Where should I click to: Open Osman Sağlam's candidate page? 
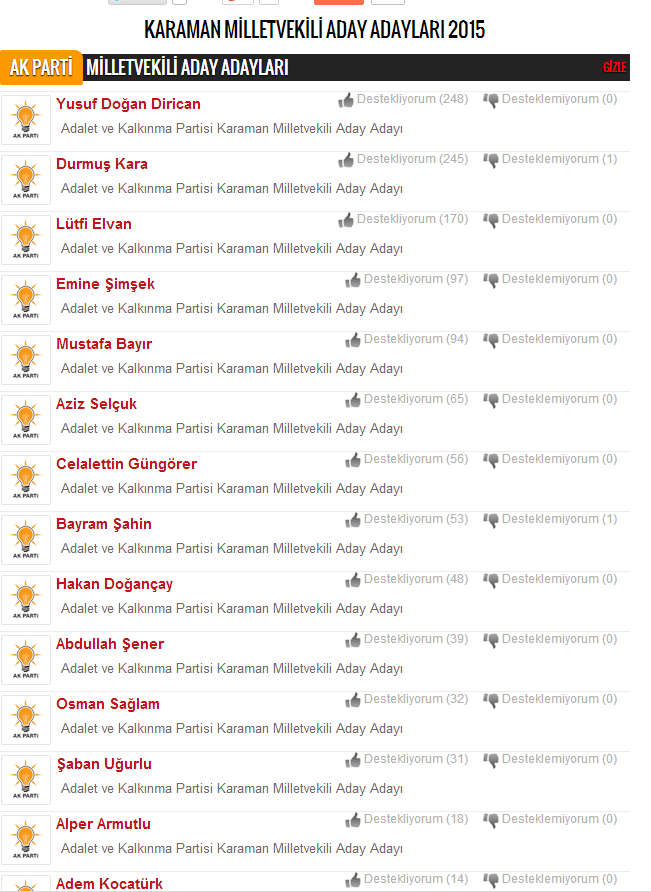108,704
